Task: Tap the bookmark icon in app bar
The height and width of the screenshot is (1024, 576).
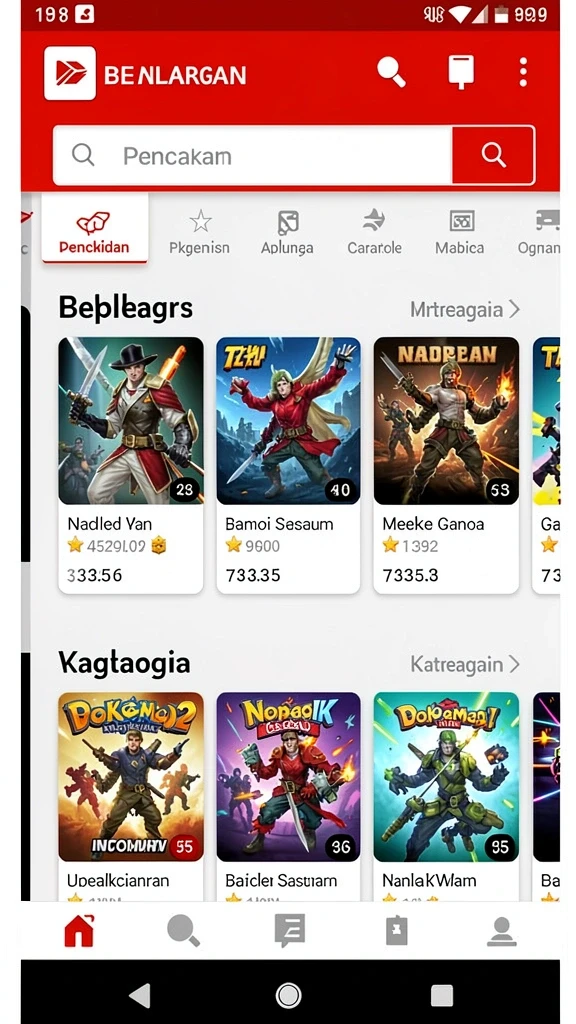Action: [460, 72]
